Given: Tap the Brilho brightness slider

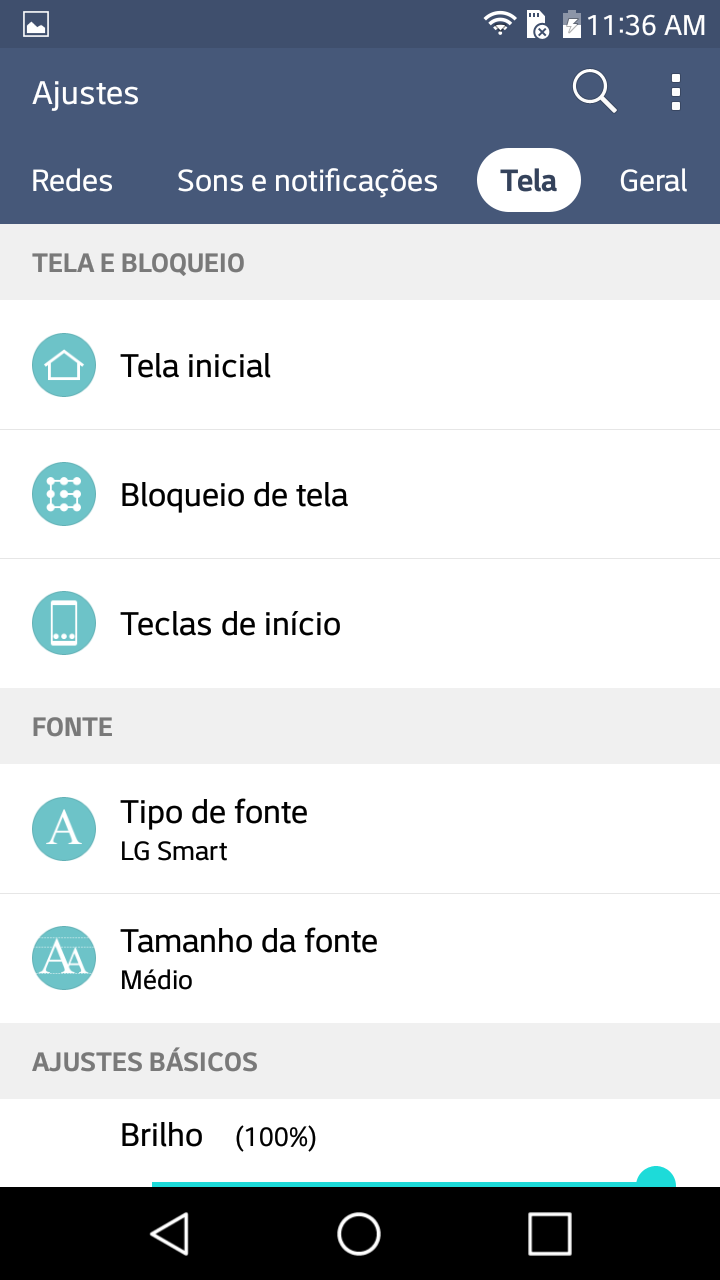Looking at the screenshot, I should 414,1183.
